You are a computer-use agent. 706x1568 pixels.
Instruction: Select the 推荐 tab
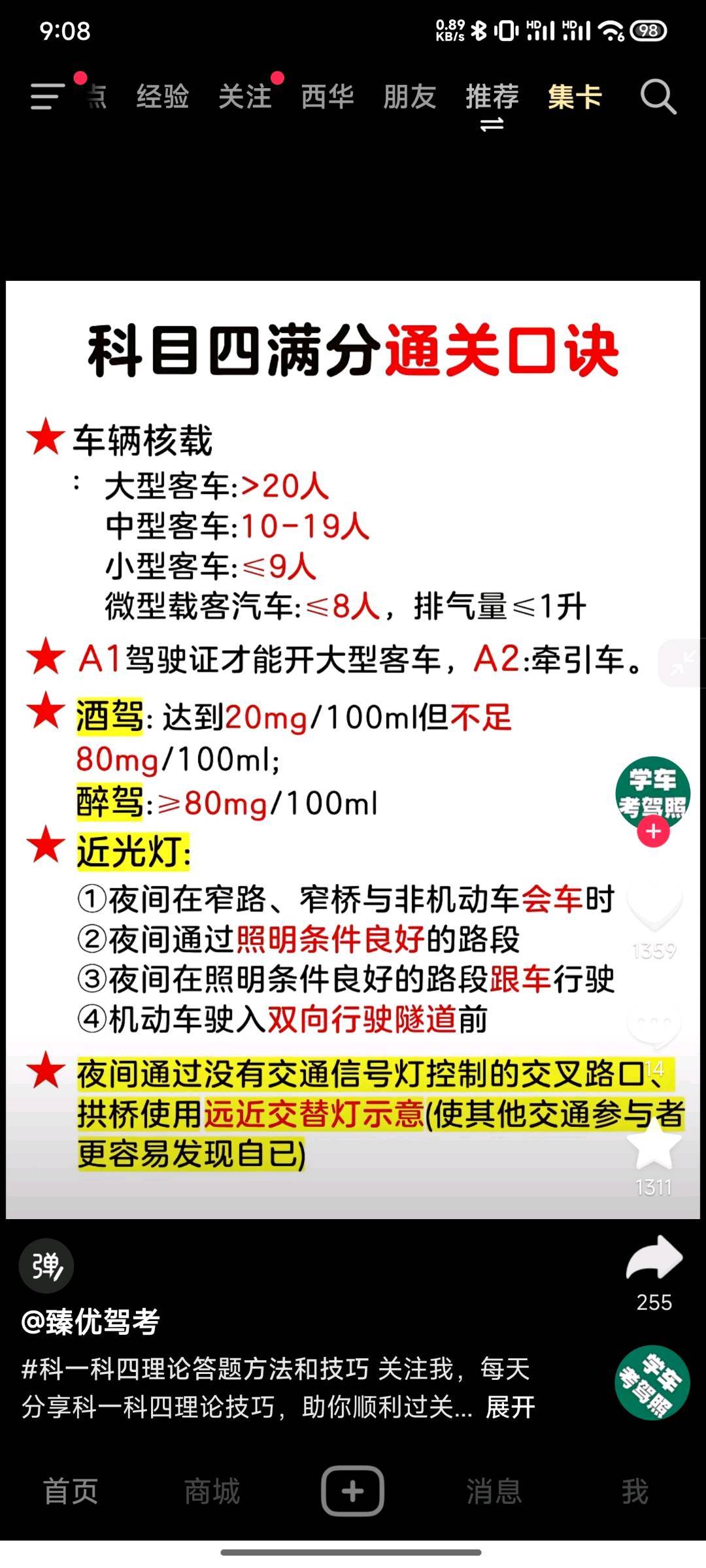click(x=492, y=97)
